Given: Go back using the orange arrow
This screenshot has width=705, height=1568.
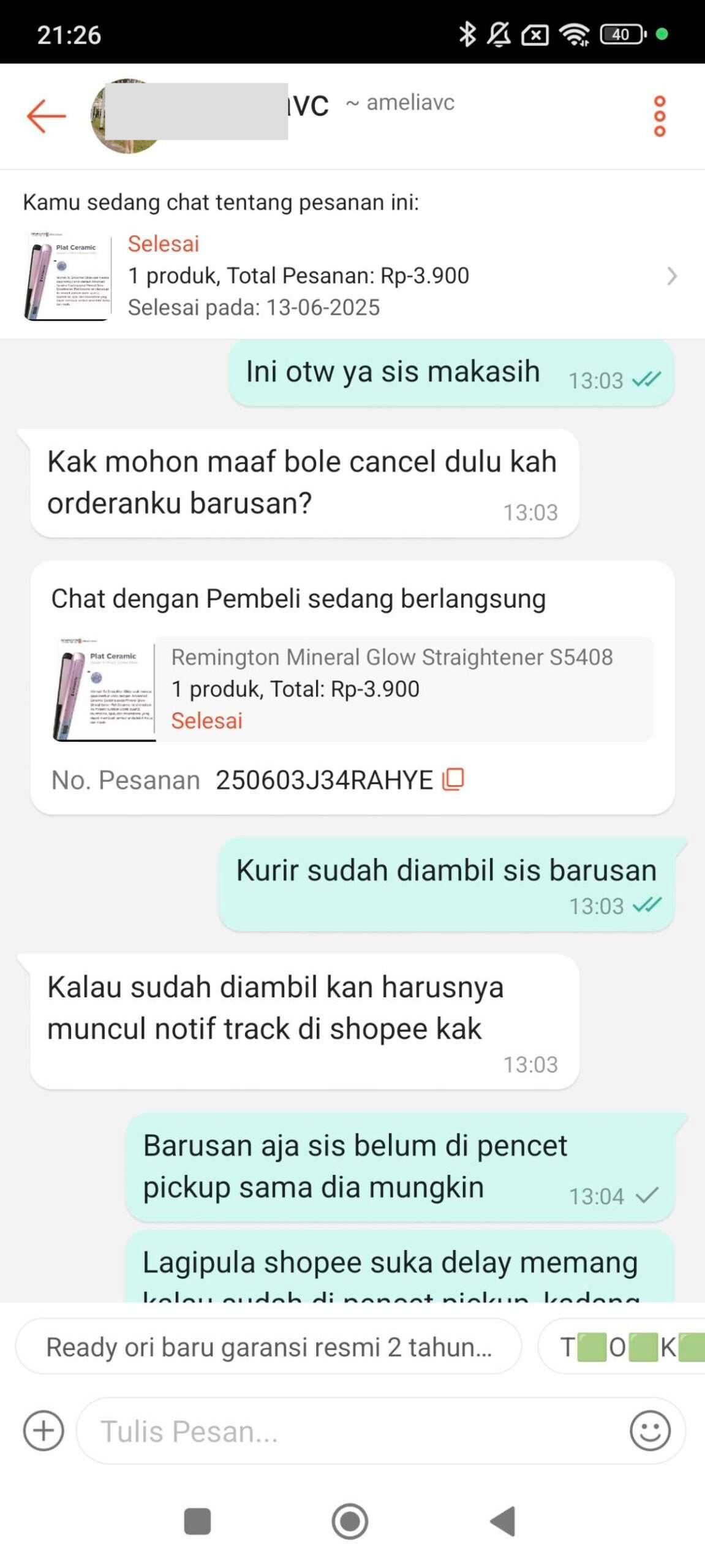Looking at the screenshot, I should click(x=46, y=116).
